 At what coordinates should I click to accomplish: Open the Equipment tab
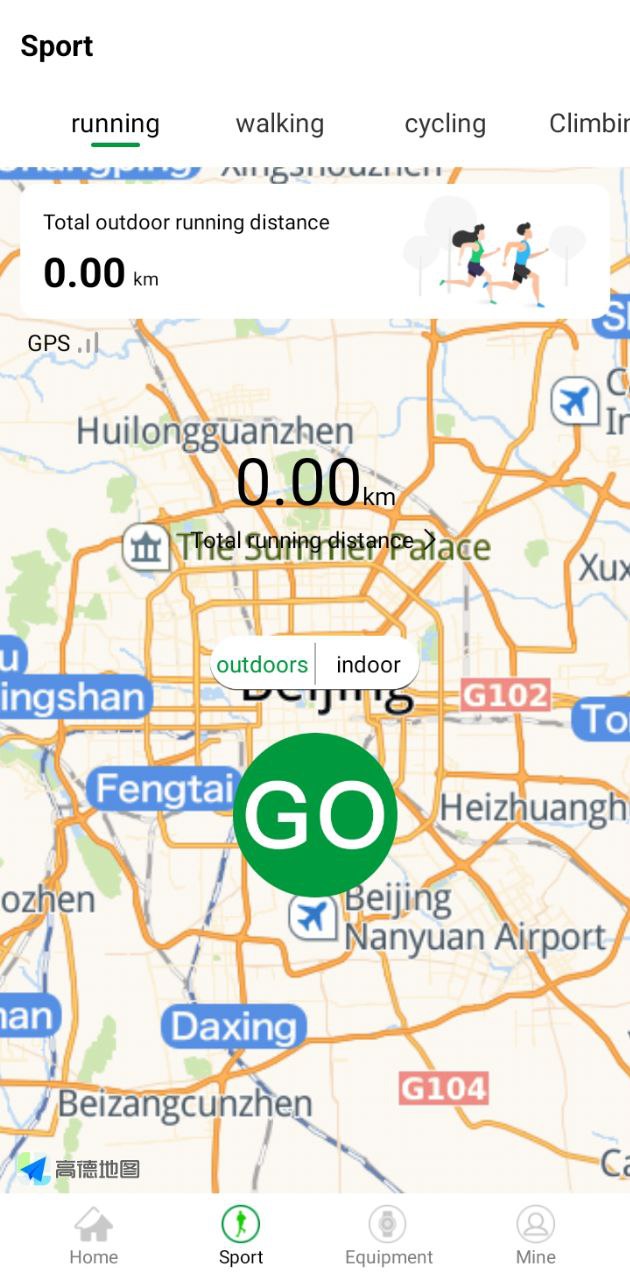[x=388, y=1236]
